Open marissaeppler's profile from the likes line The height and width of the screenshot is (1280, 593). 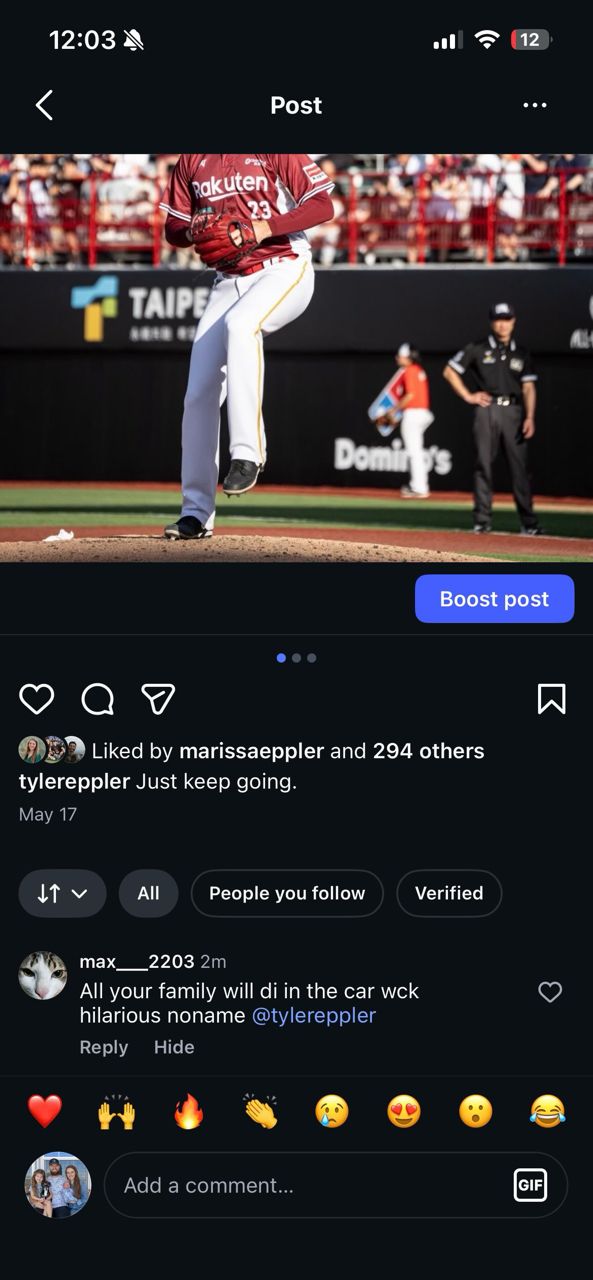coord(251,751)
